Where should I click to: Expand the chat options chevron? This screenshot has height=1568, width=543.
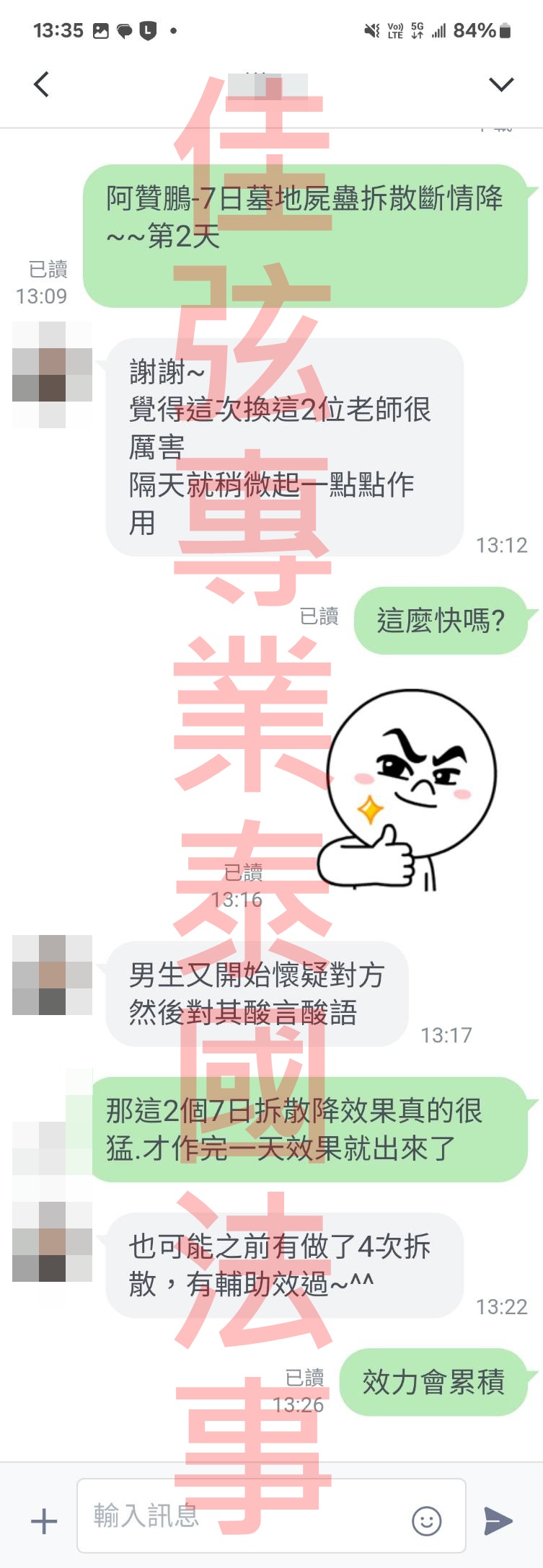501,84
